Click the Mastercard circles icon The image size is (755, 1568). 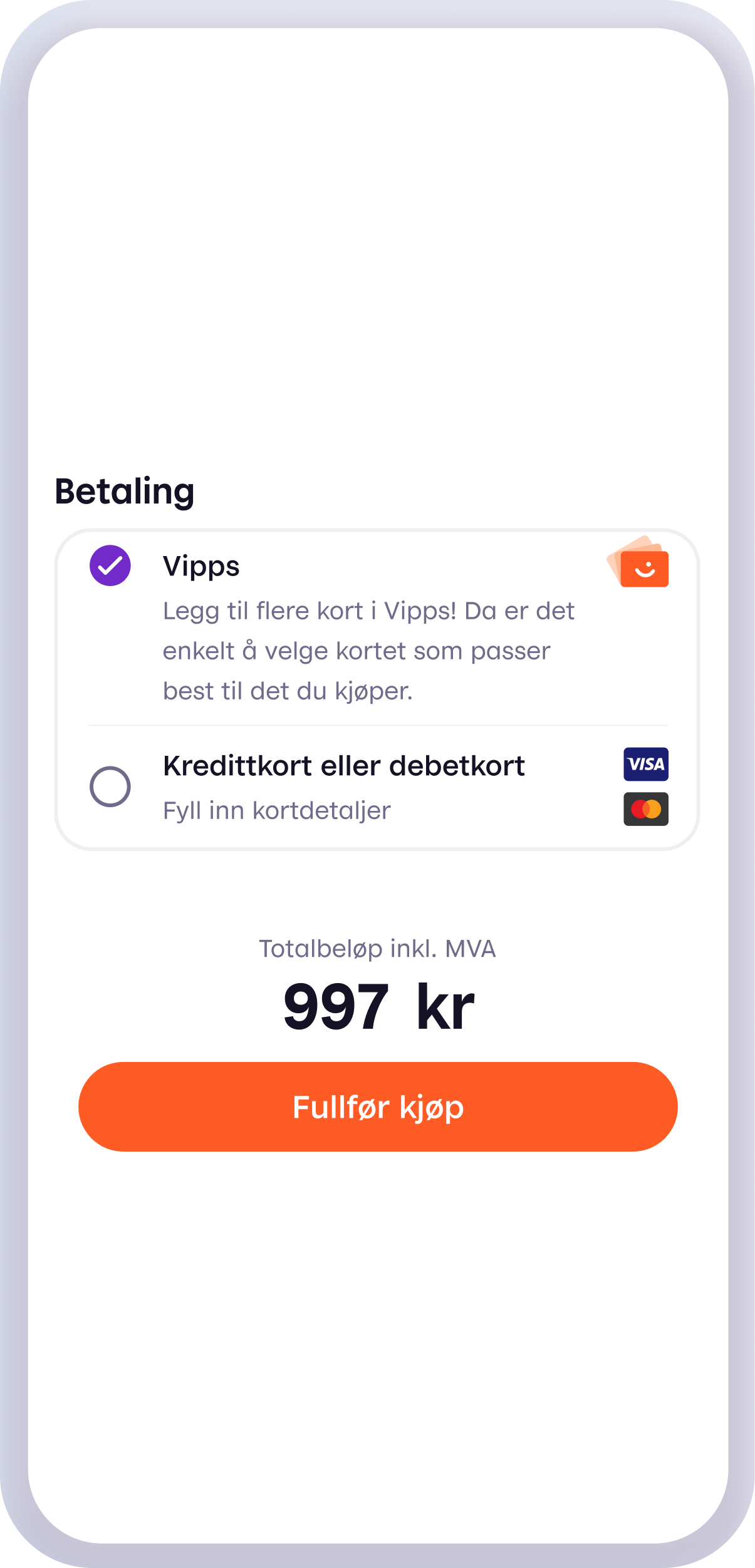[x=645, y=810]
